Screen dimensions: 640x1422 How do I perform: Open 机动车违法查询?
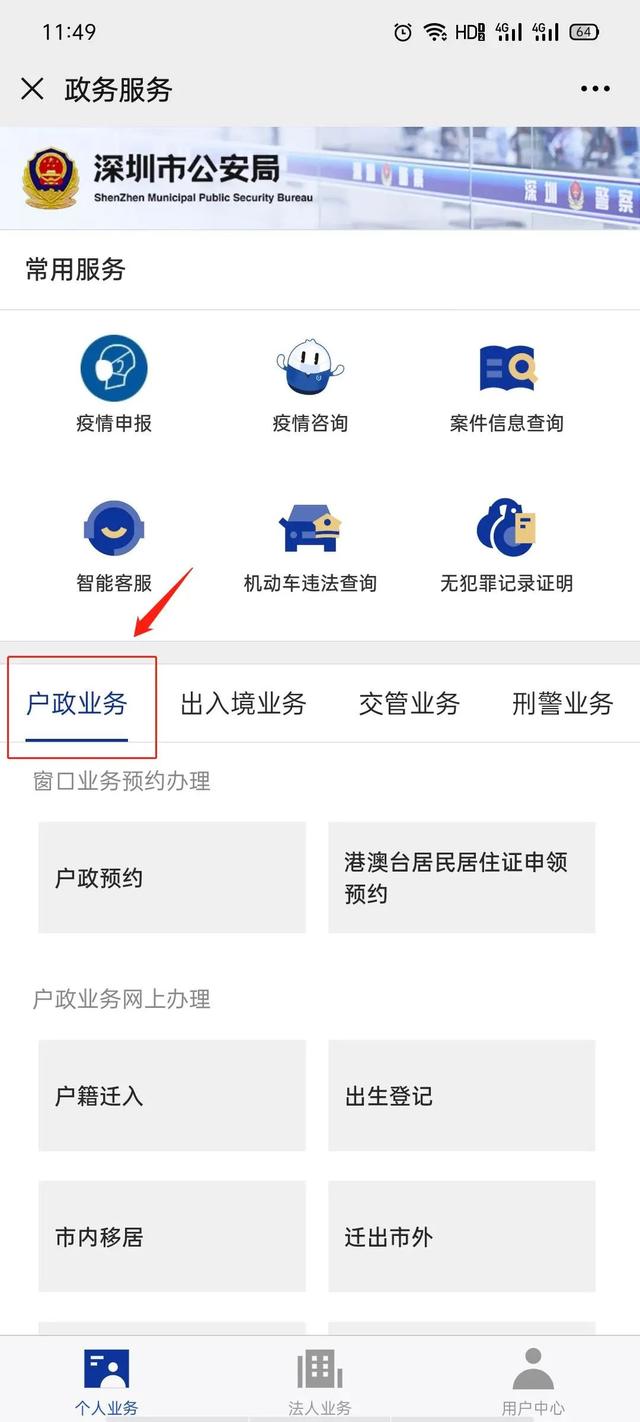point(310,545)
